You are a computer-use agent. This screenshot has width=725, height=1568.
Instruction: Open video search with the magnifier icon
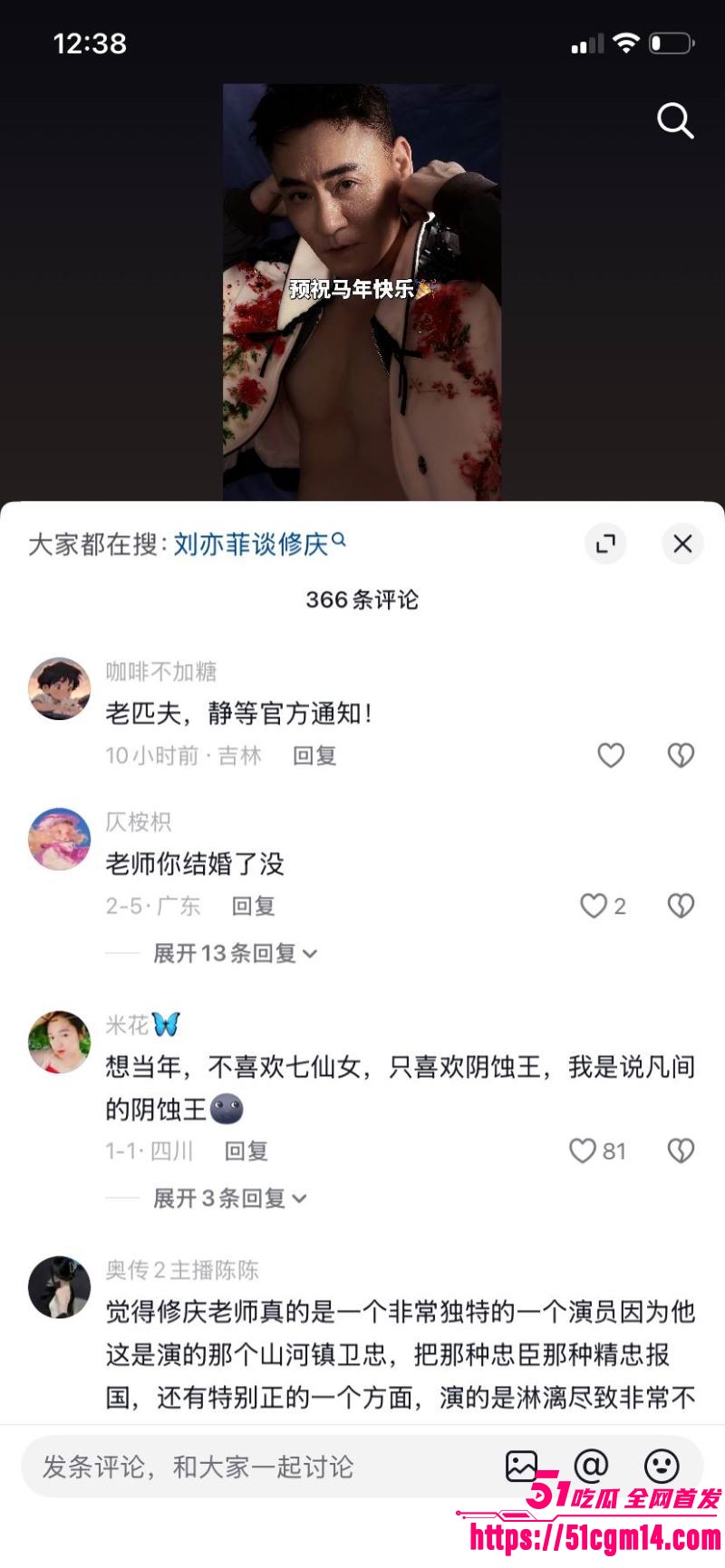674,121
